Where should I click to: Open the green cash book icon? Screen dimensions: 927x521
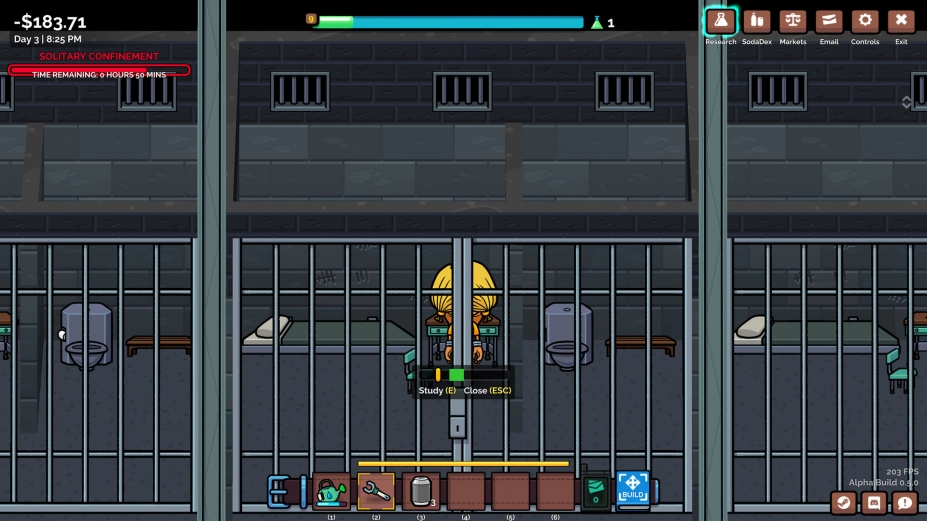596,491
